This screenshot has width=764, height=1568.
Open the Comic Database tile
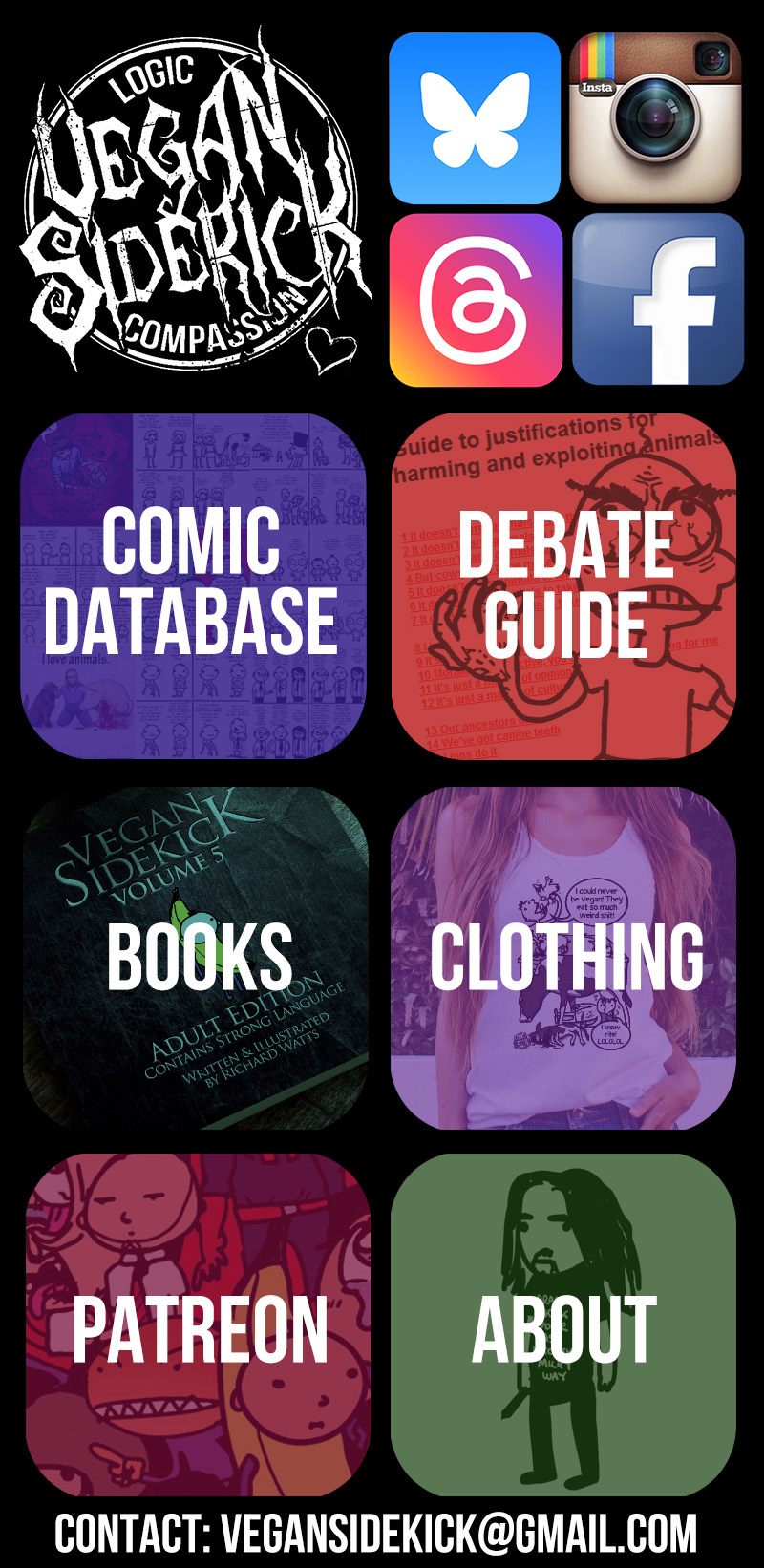click(x=193, y=585)
